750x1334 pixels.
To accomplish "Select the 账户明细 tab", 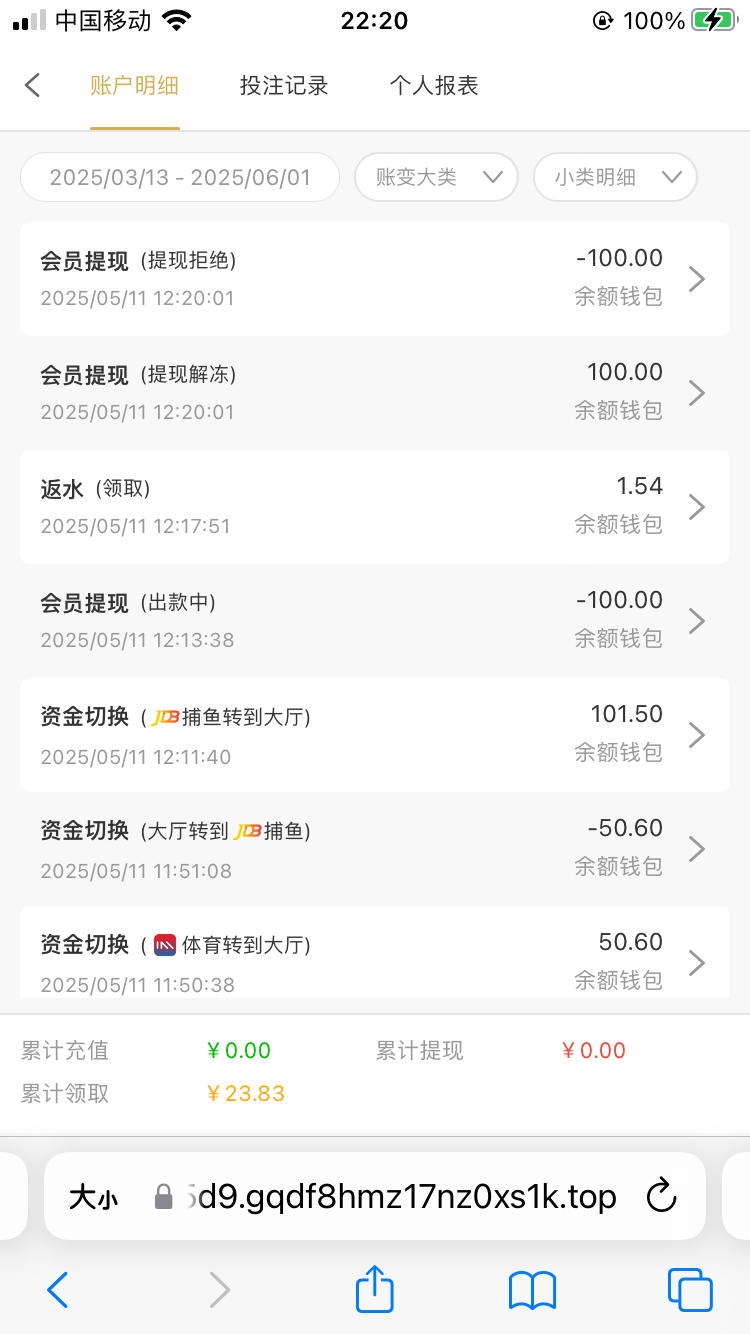I will [x=134, y=85].
